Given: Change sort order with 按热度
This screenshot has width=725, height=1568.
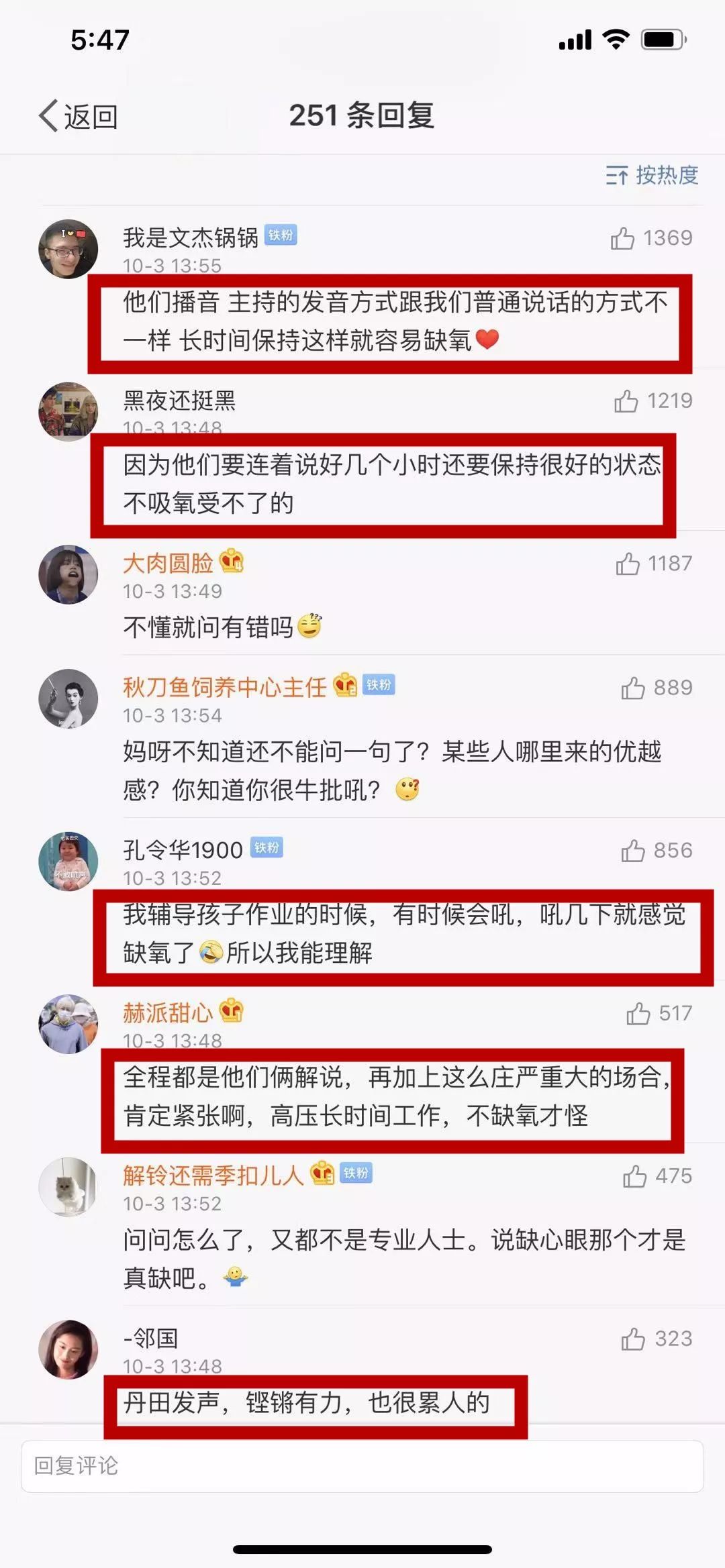Looking at the screenshot, I should pyautogui.click(x=652, y=175).
